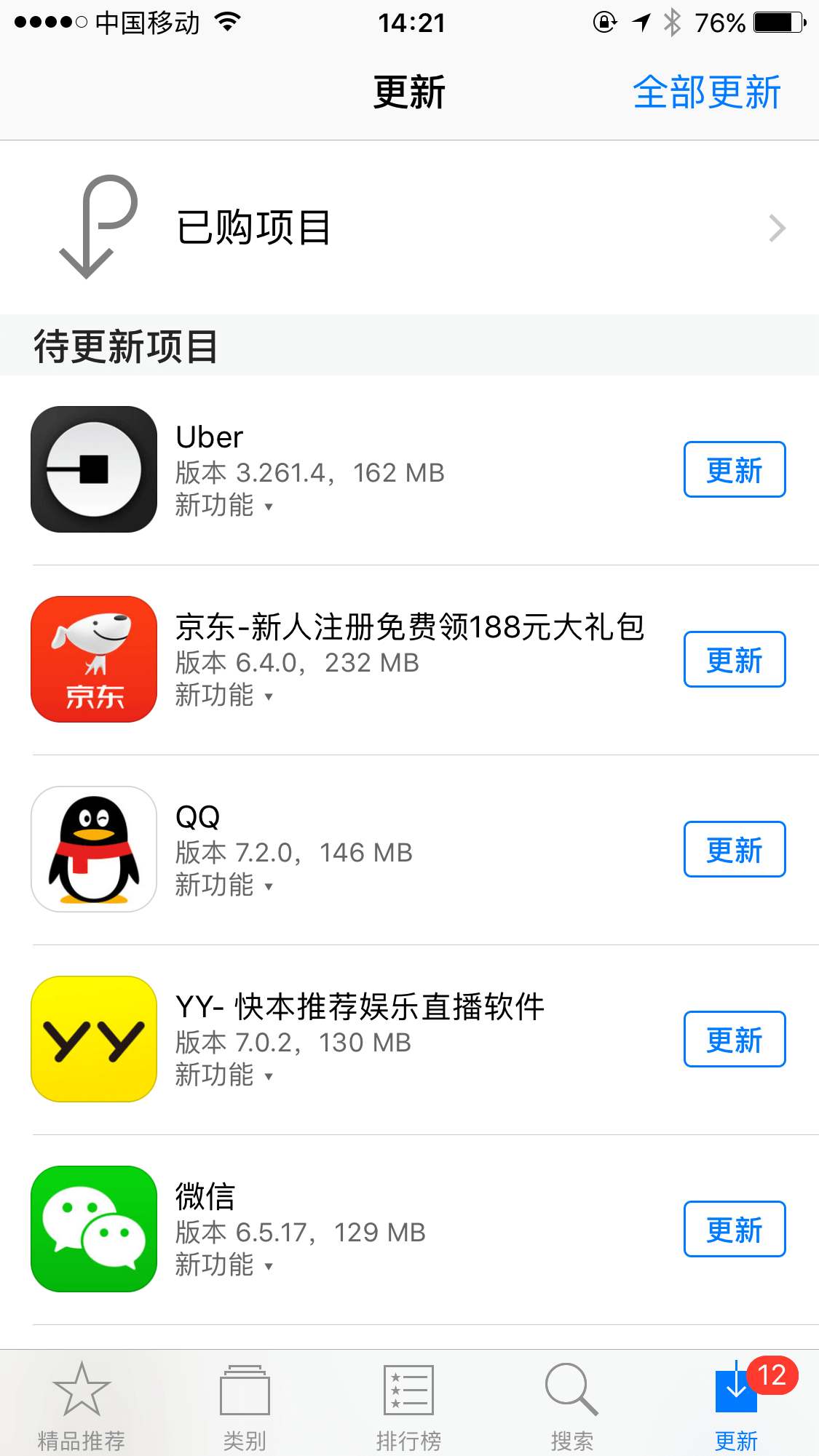Select the 更新 tab with badge
This screenshot has width=819, height=1456.
click(737, 1406)
